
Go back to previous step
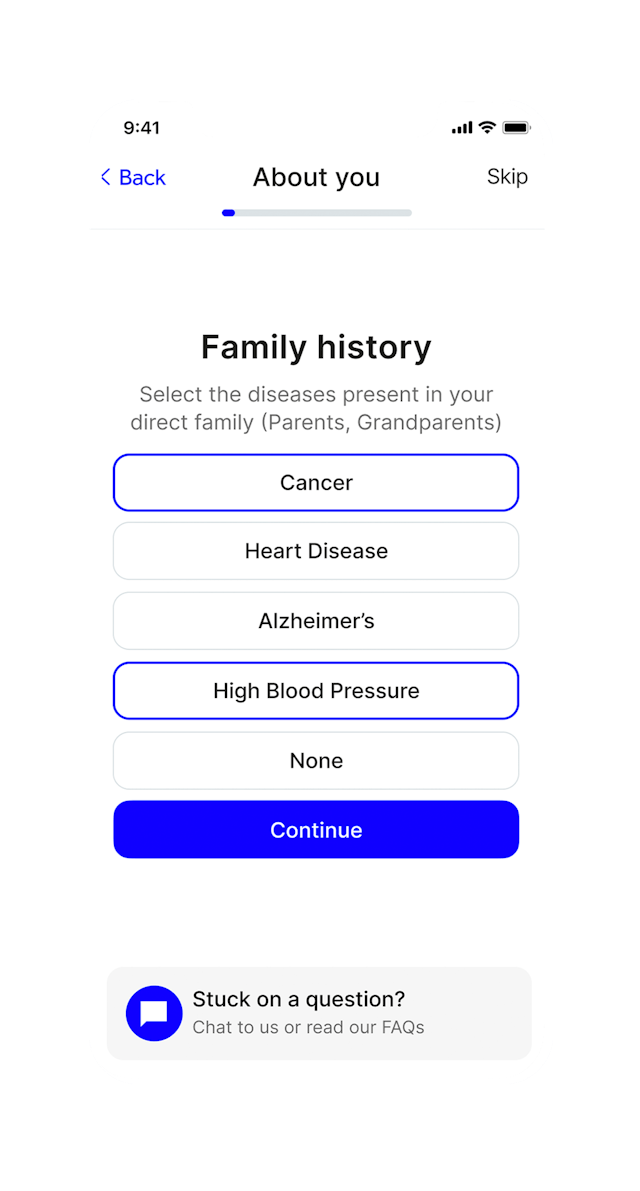133,178
